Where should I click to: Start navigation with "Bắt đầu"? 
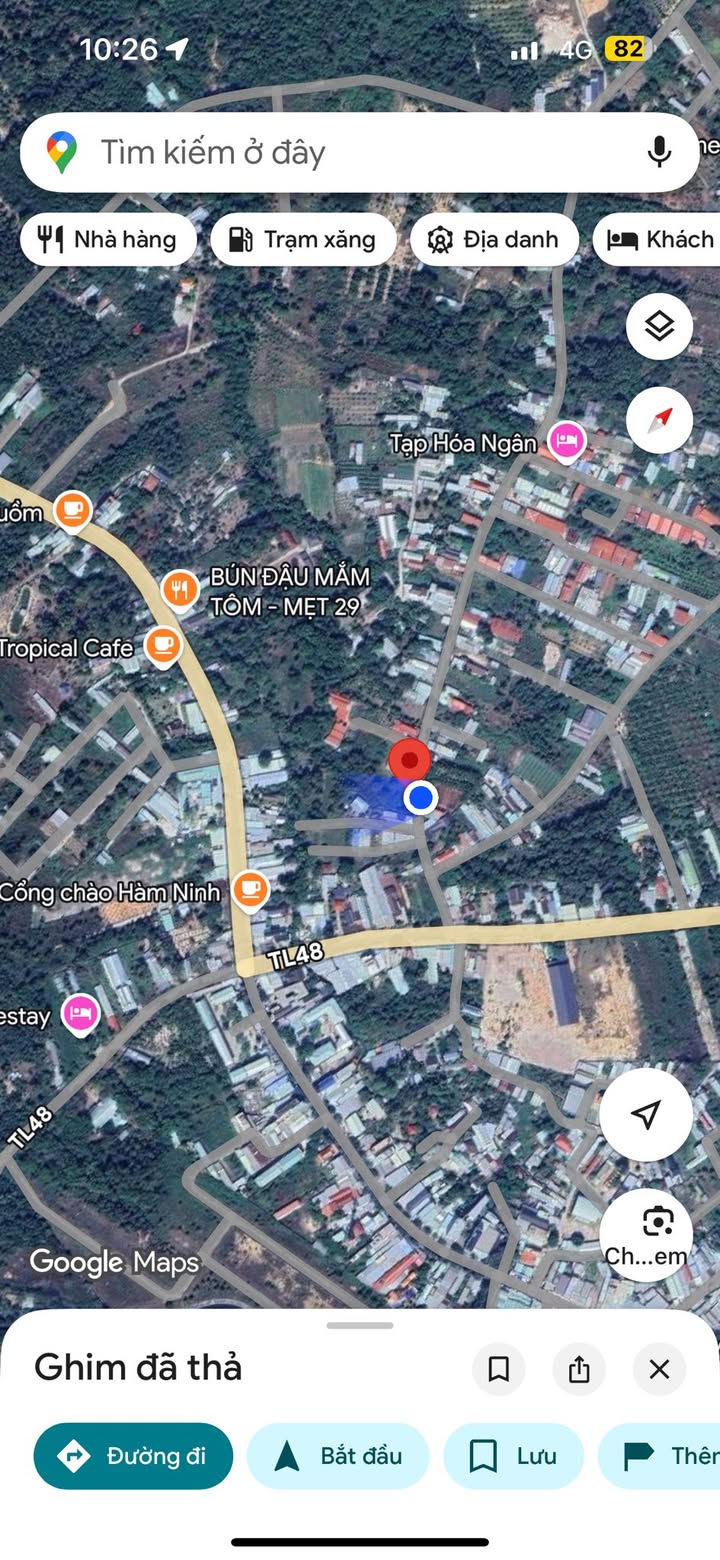[x=338, y=1456]
